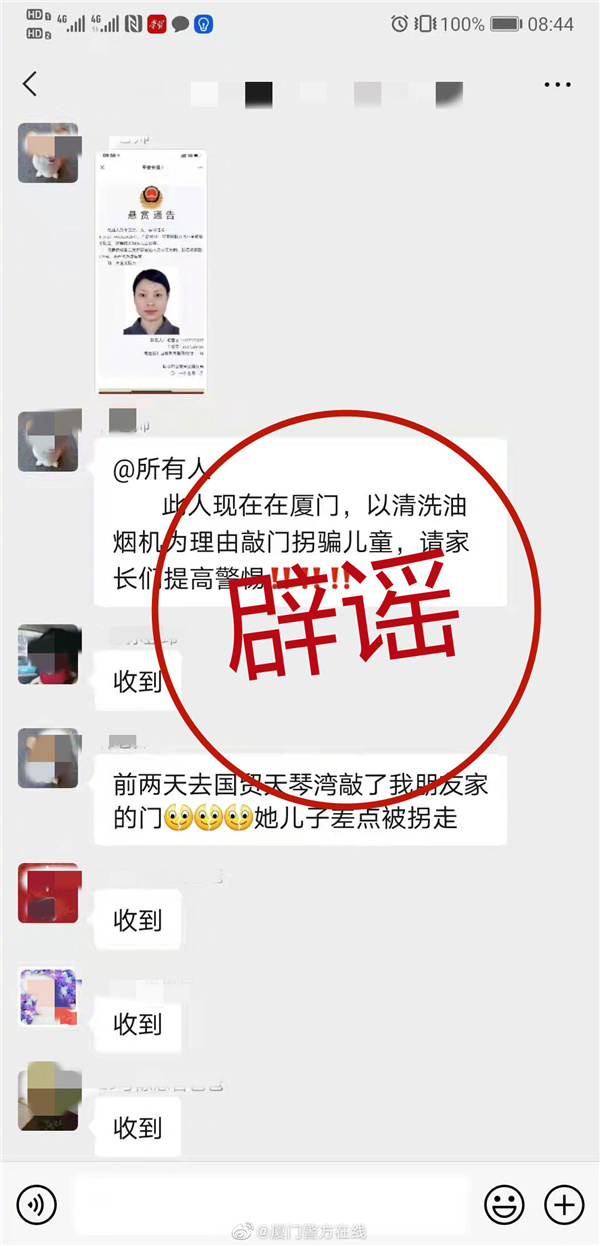Open the shared wanted-notice image

151,272
